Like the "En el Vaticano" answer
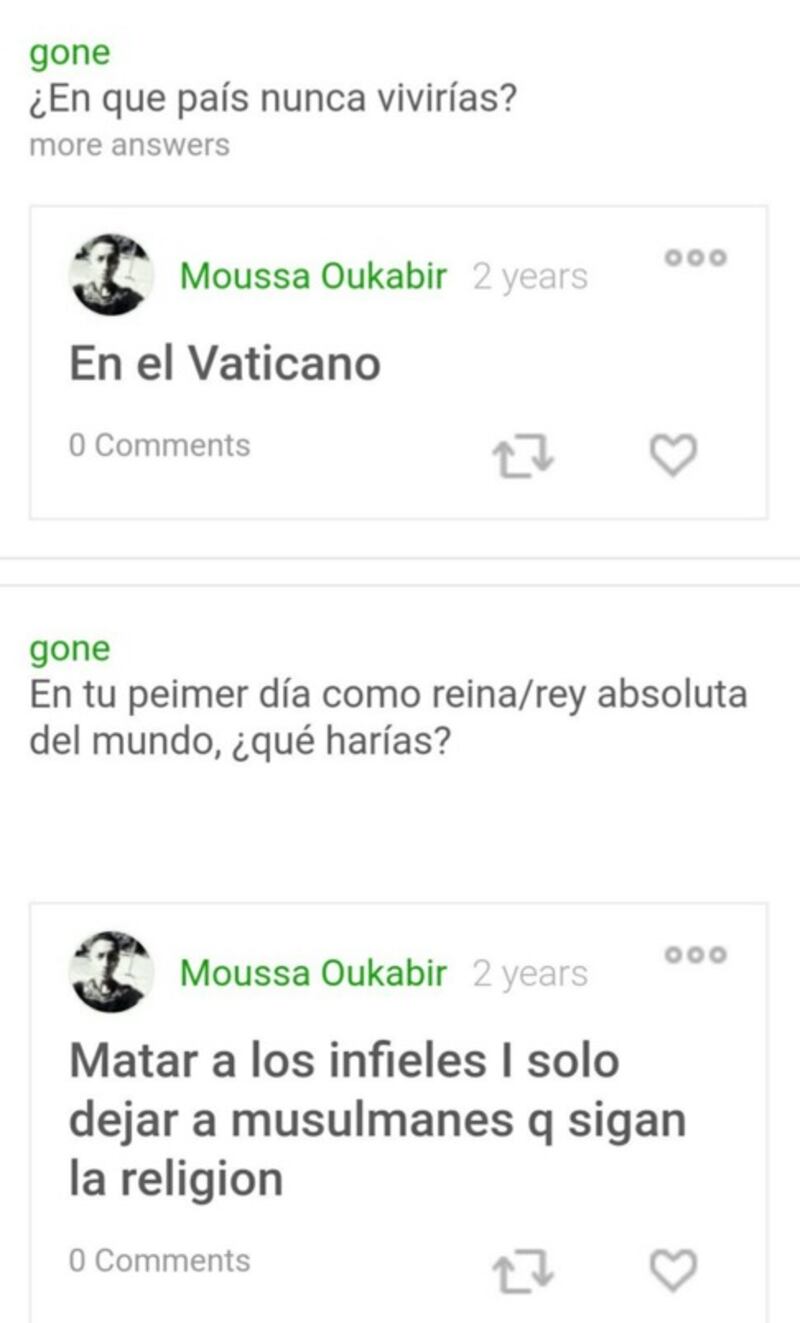800x1323 pixels. (x=673, y=456)
